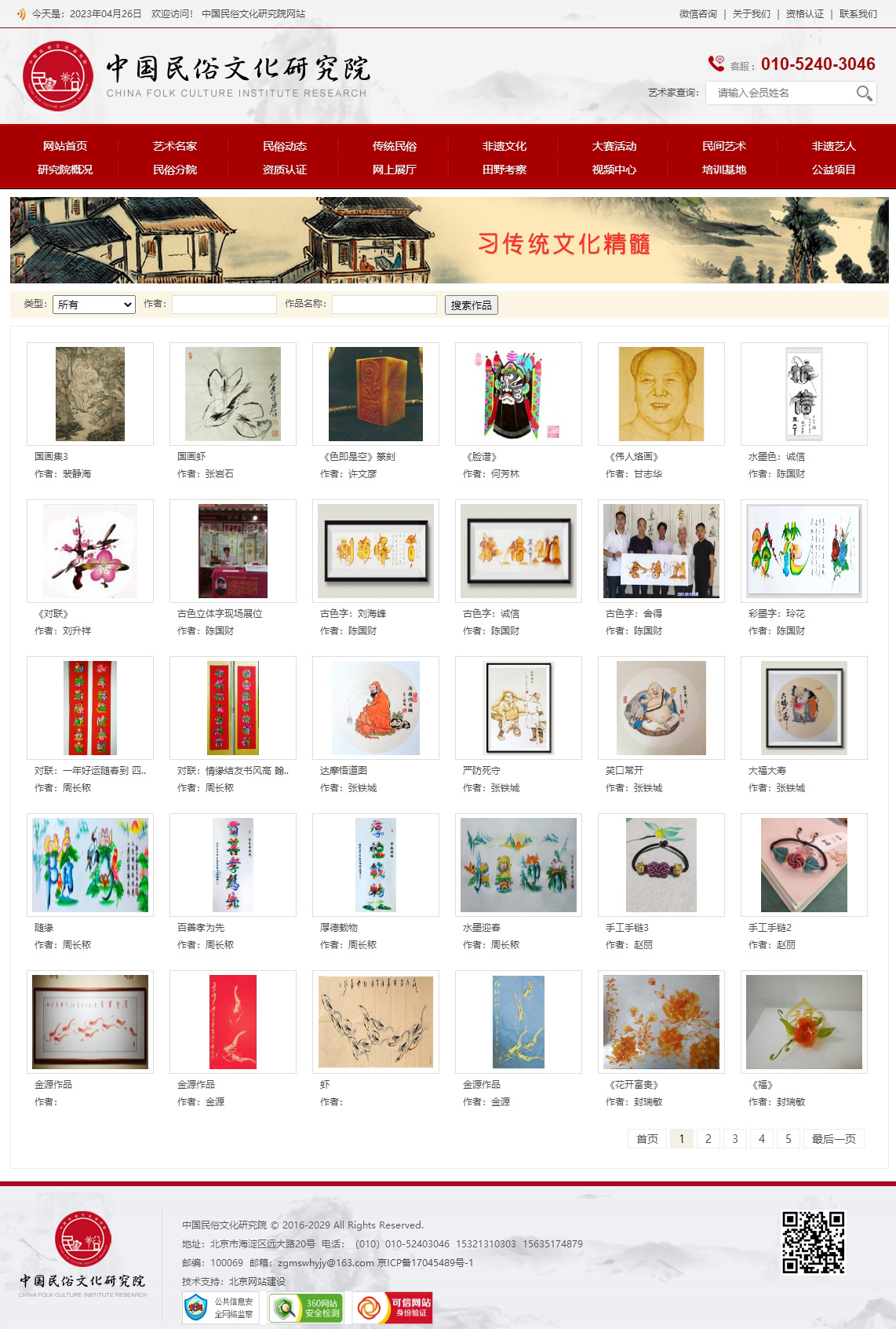Open 联系我们 link in top bar
The width and height of the screenshot is (896, 1329).
click(x=858, y=14)
